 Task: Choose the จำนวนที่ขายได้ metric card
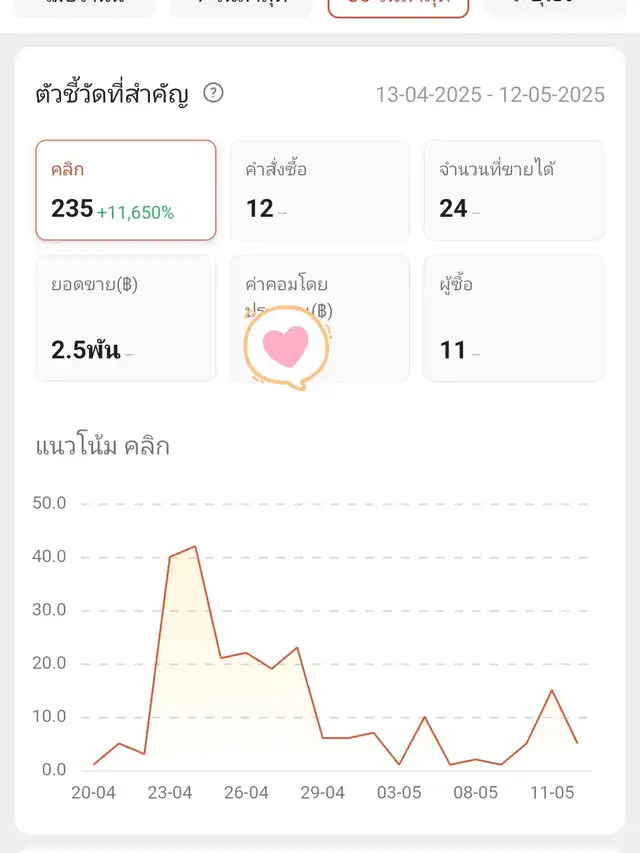[x=513, y=190]
